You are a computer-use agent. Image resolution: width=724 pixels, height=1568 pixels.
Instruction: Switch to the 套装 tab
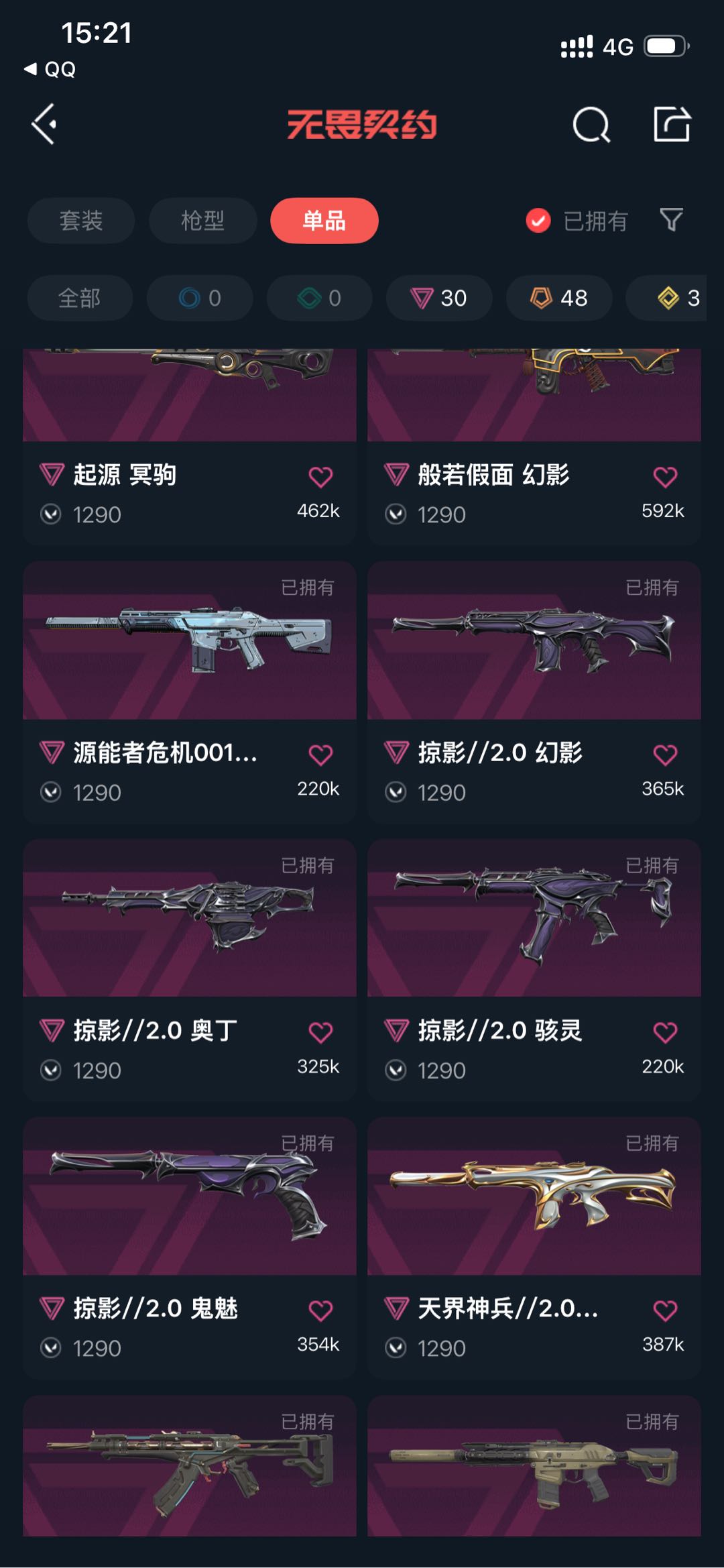[x=81, y=221]
